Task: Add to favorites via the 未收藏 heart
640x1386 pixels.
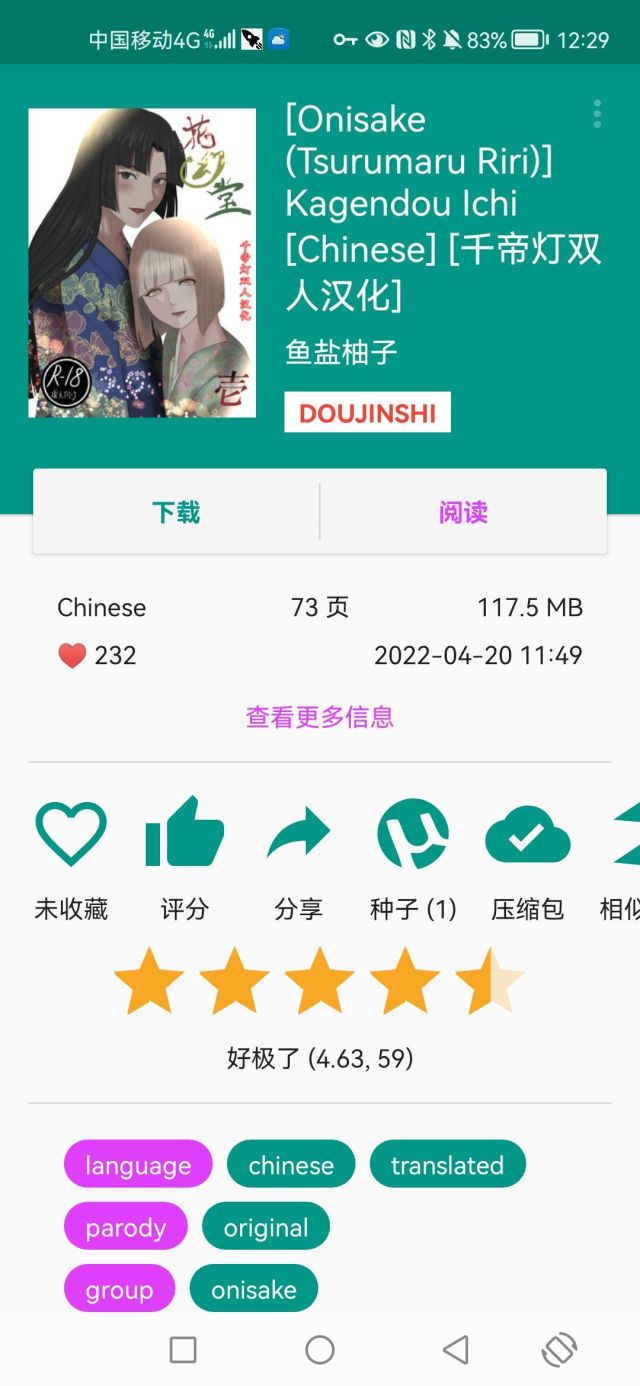Action: [71, 858]
